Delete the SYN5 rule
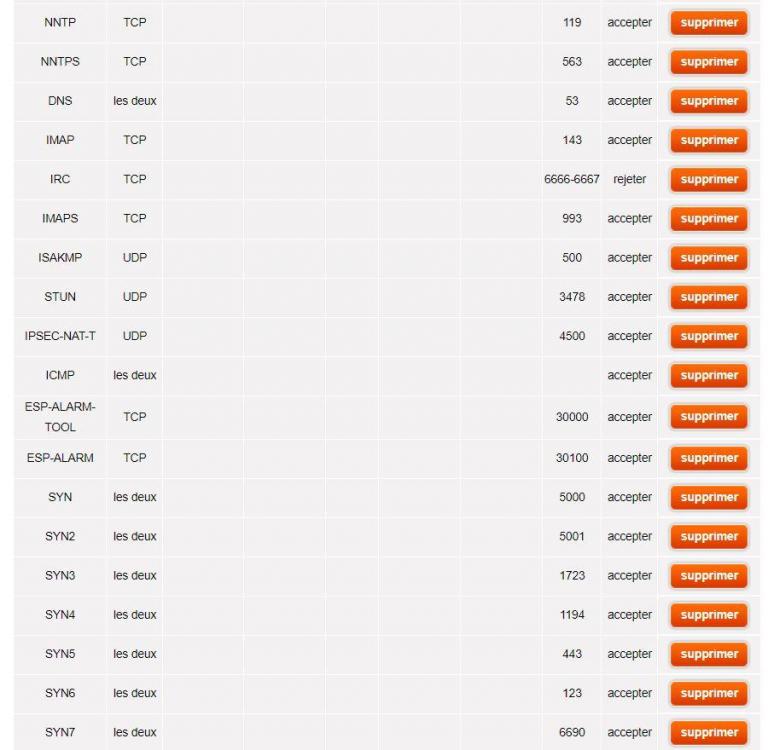This screenshot has width=768, height=750. pyautogui.click(x=709, y=654)
